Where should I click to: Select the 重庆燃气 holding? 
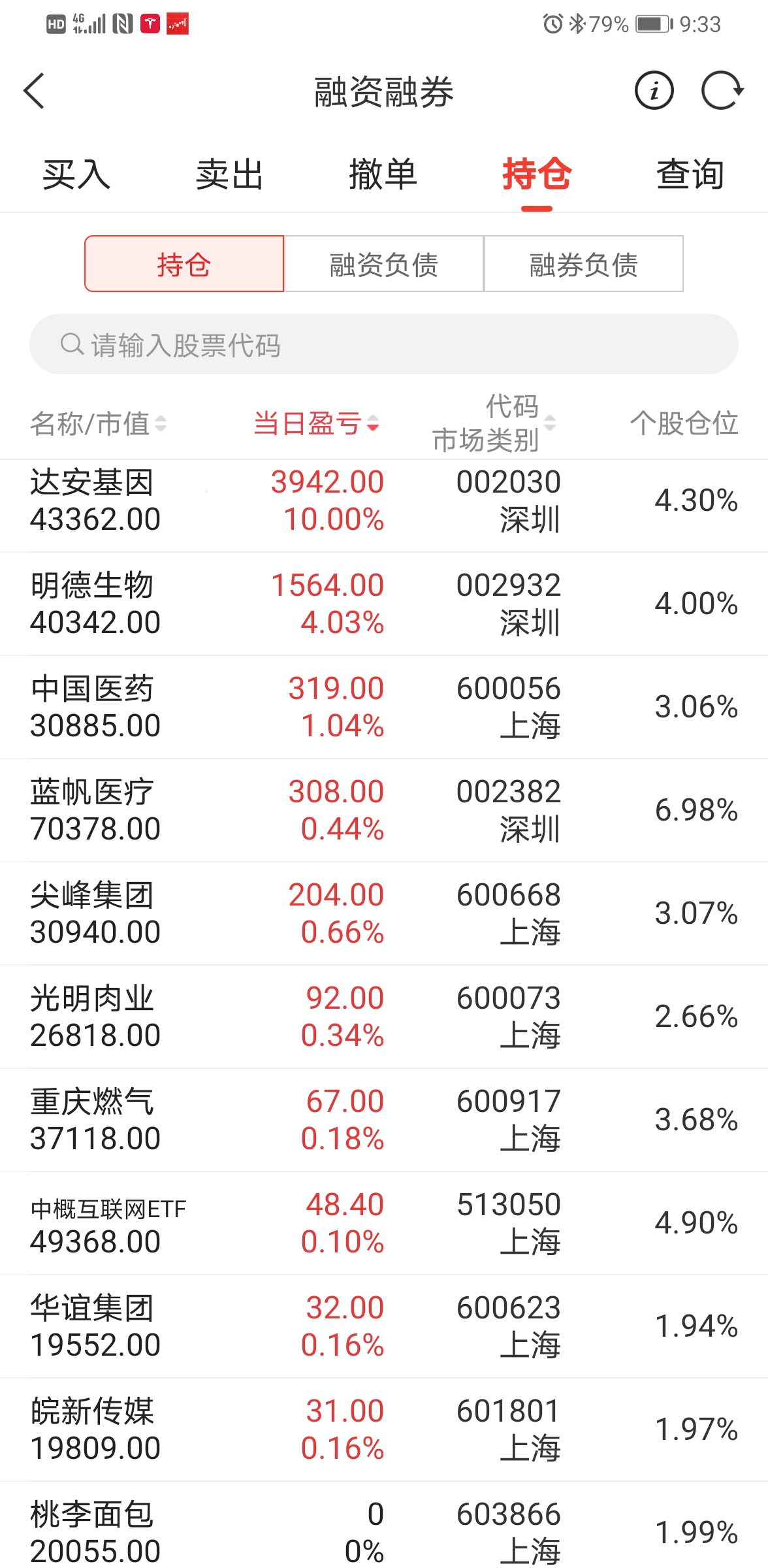[x=384, y=1120]
